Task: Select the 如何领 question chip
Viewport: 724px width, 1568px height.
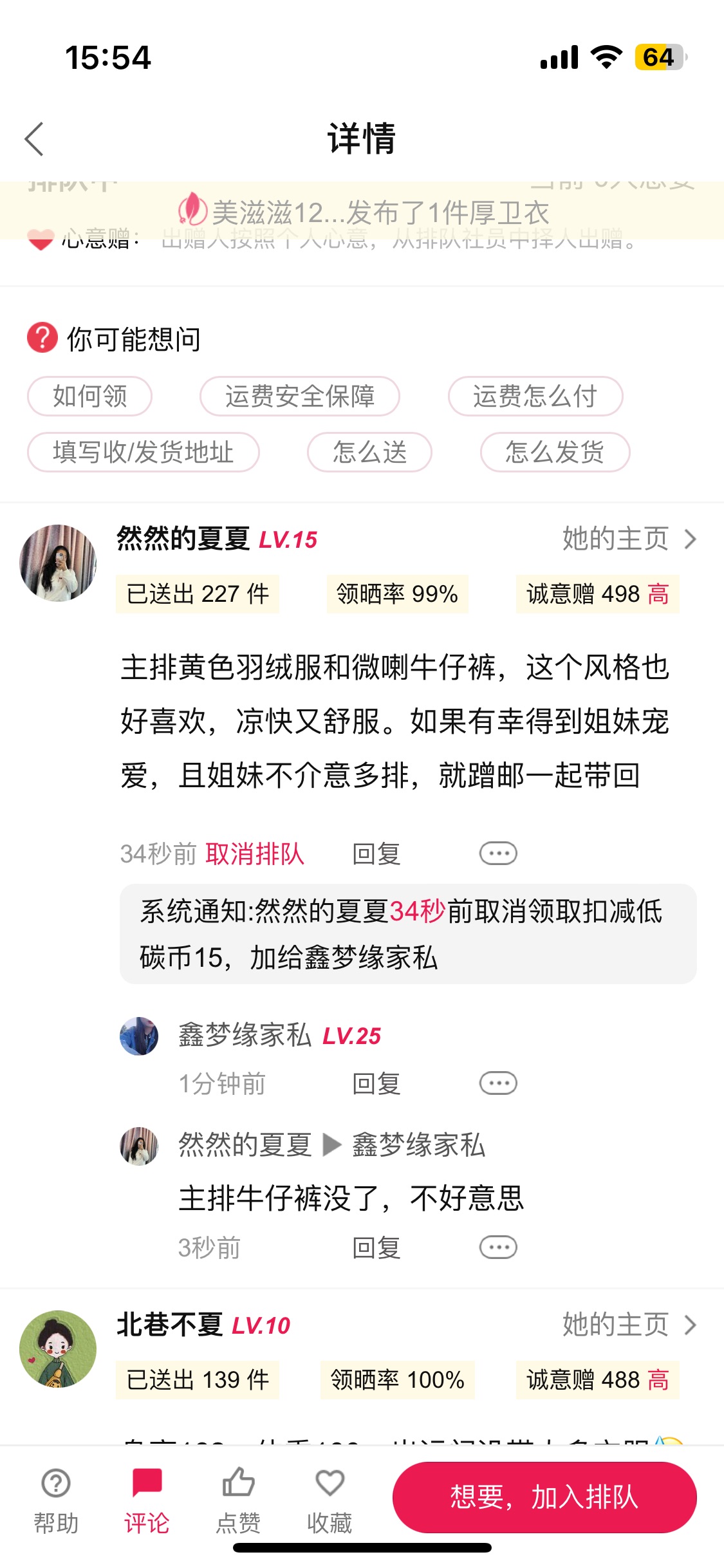Action: coord(89,396)
